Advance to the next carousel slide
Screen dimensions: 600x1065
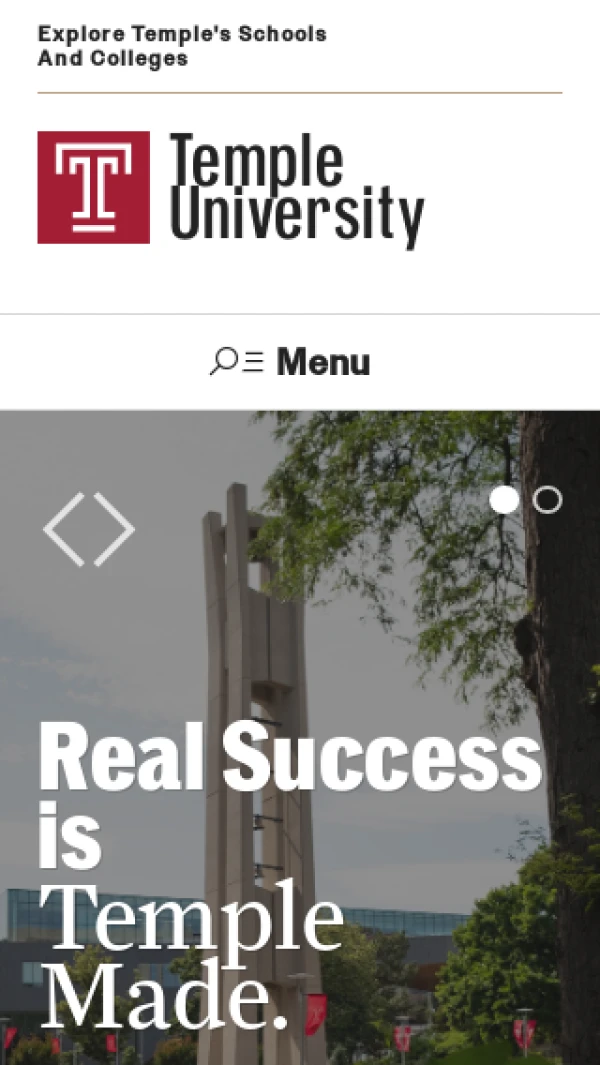(114, 529)
